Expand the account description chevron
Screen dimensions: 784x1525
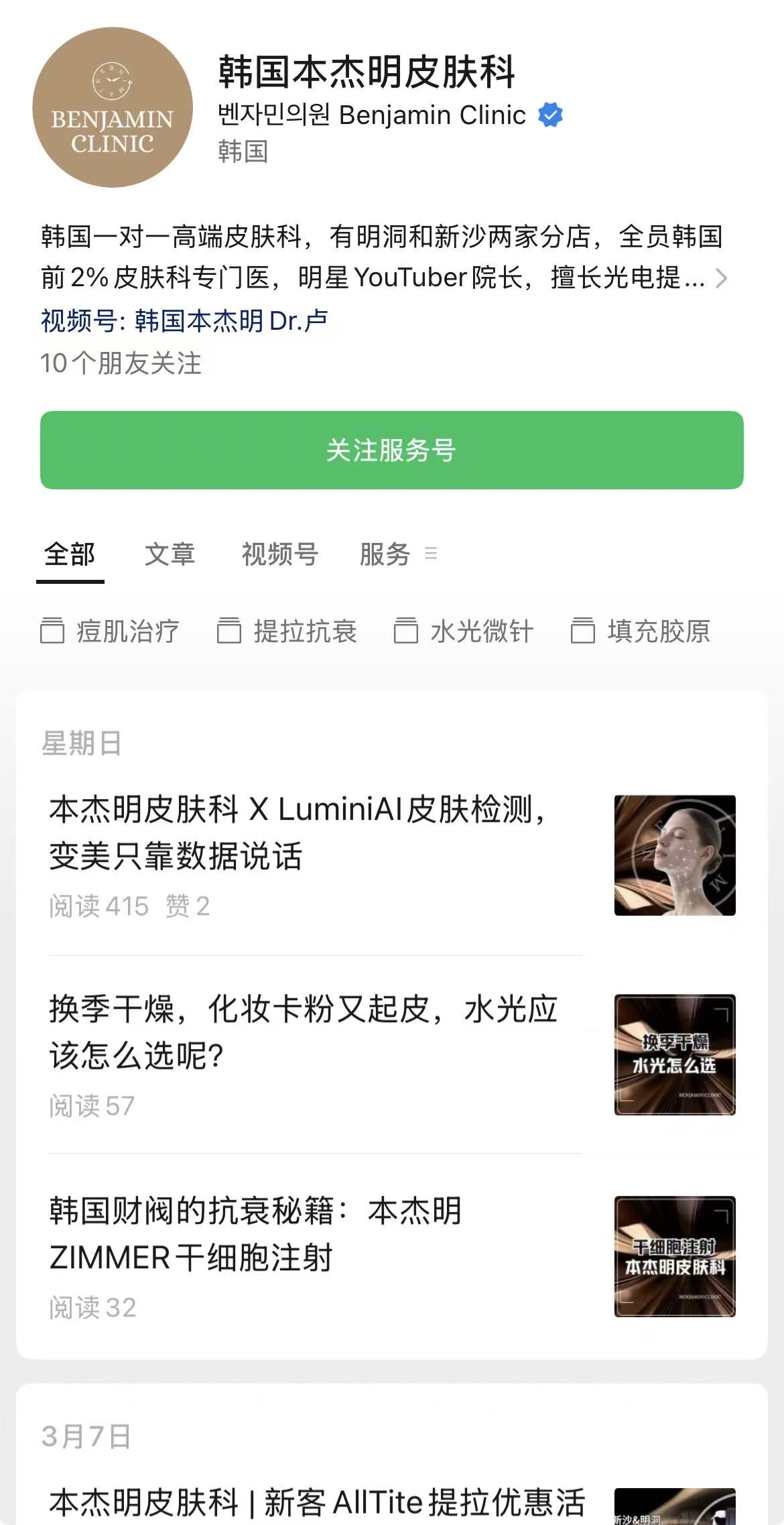(x=721, y=278)
